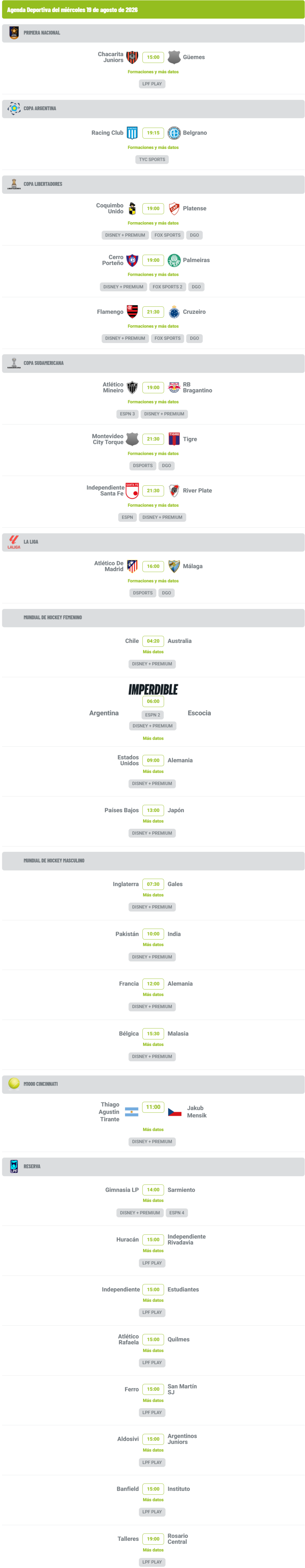Image resolution: width=305 pixels, height=1568 pixels.
Task: View Más datos for Inglaterra vs Gales
Action: click(153, 895)
